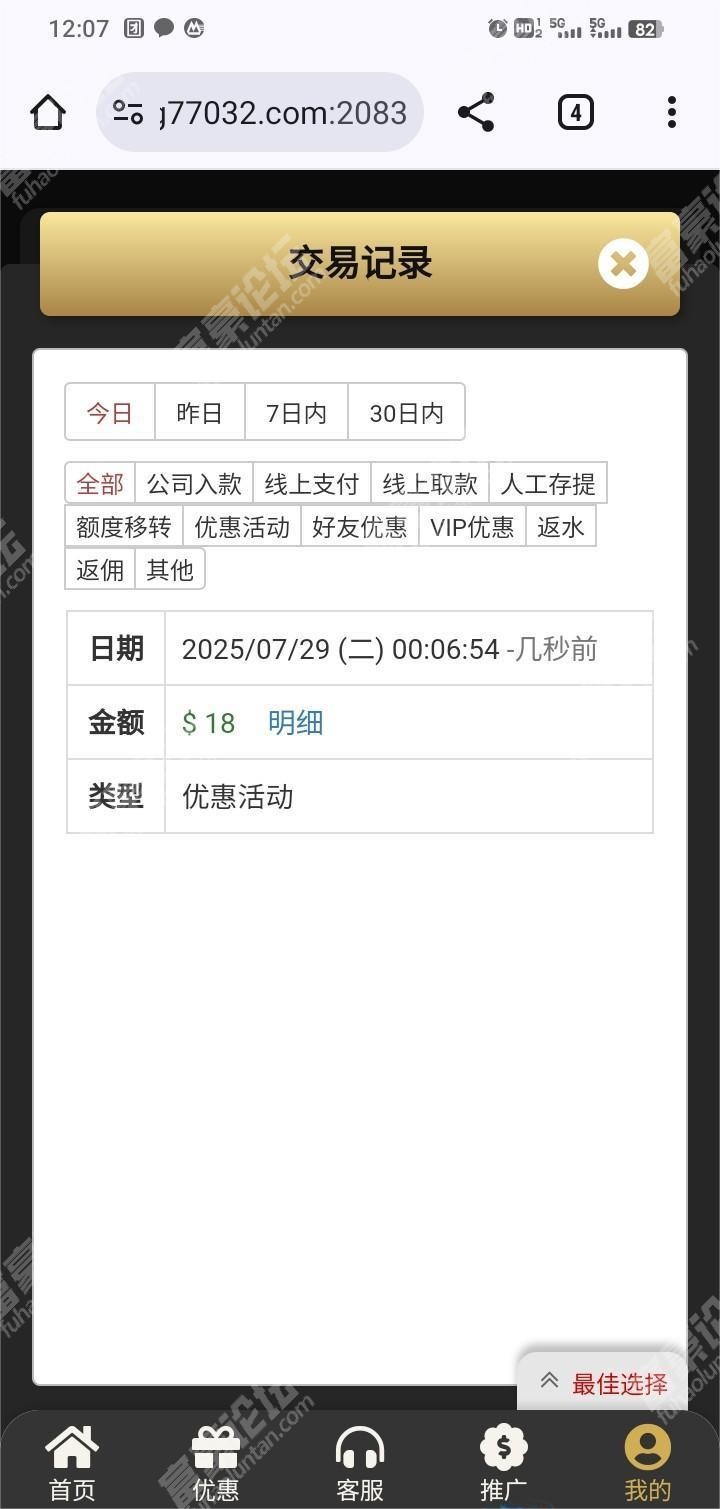The width and height of the screenshot is (720, 1509).
Task: Show records for 30日内
Action: tap(406, 412)
